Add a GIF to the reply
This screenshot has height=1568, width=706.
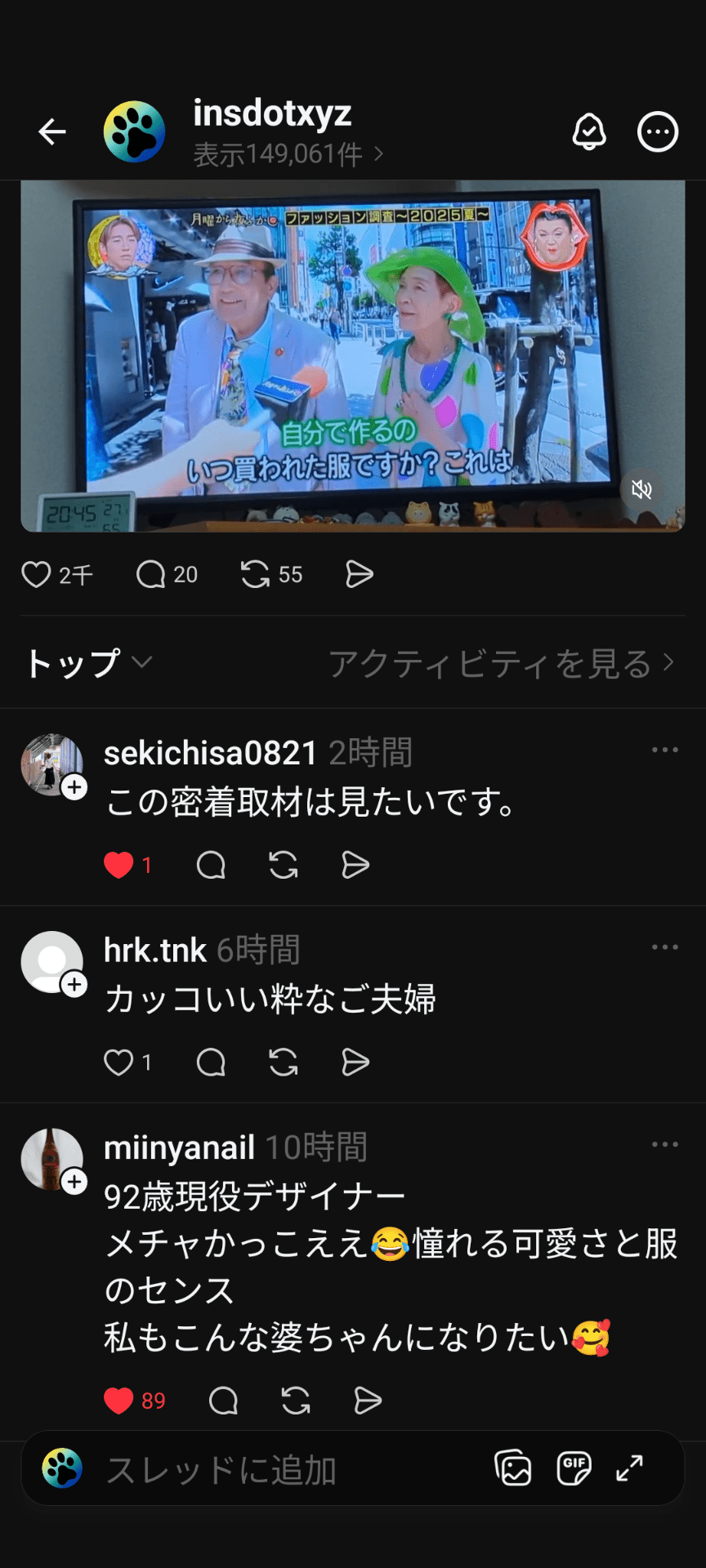pyautogui.click(x=574, y=1468)
